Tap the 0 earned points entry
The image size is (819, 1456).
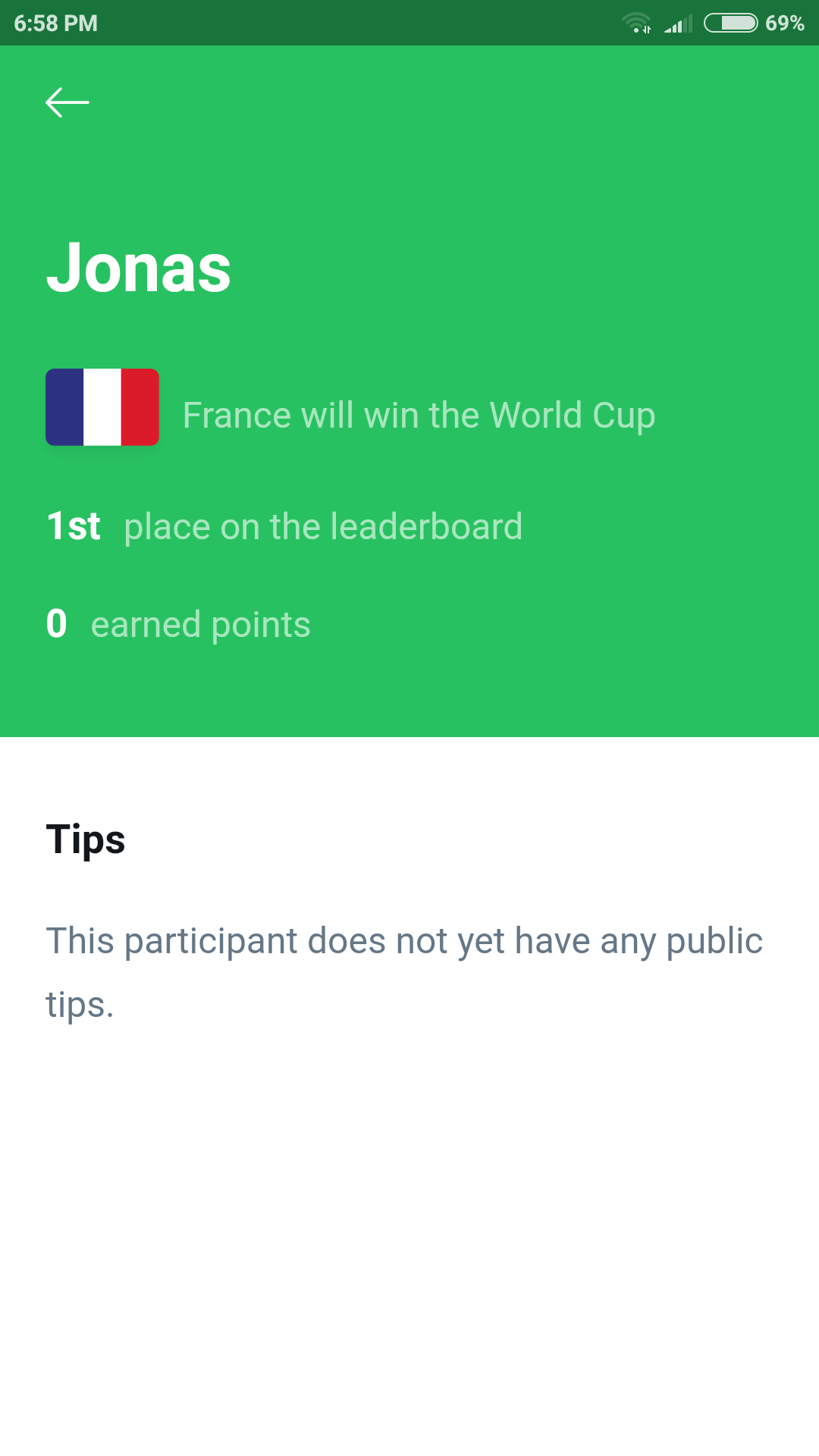[178, 623]
